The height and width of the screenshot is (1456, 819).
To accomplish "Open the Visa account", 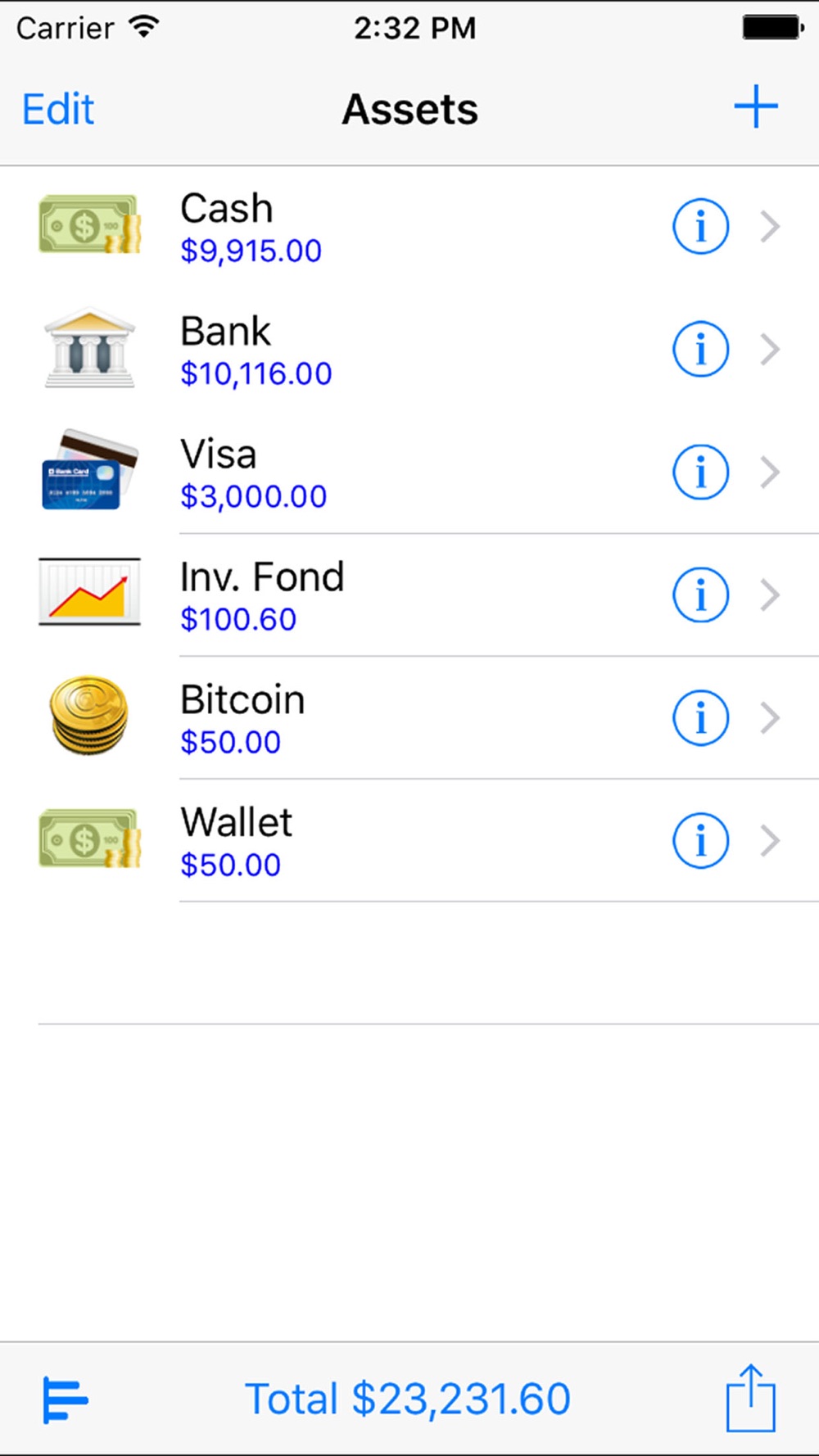I will pyautogui.click(x=409, y=473).
